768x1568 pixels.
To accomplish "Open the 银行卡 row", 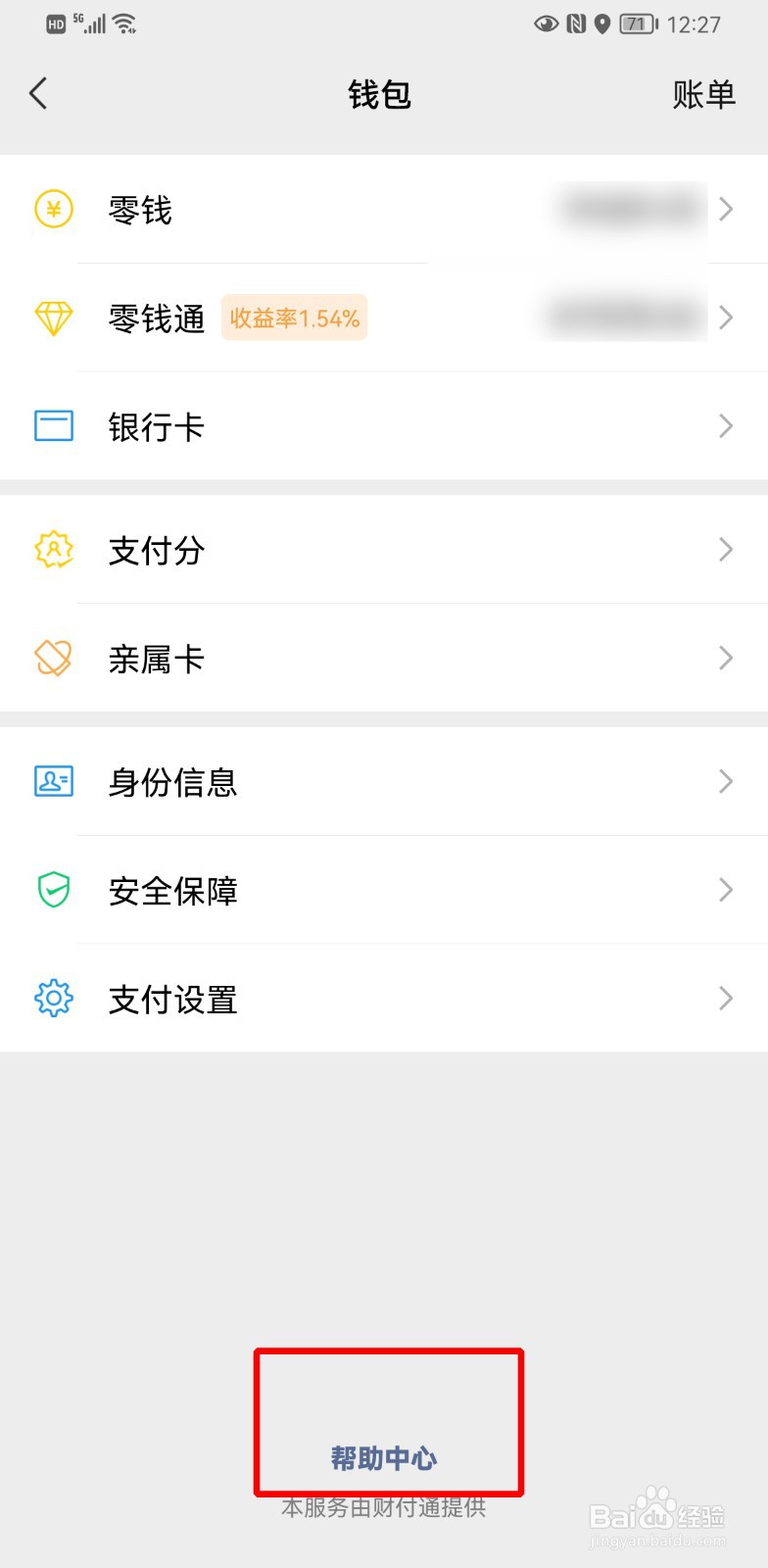I will click(384, 427).
